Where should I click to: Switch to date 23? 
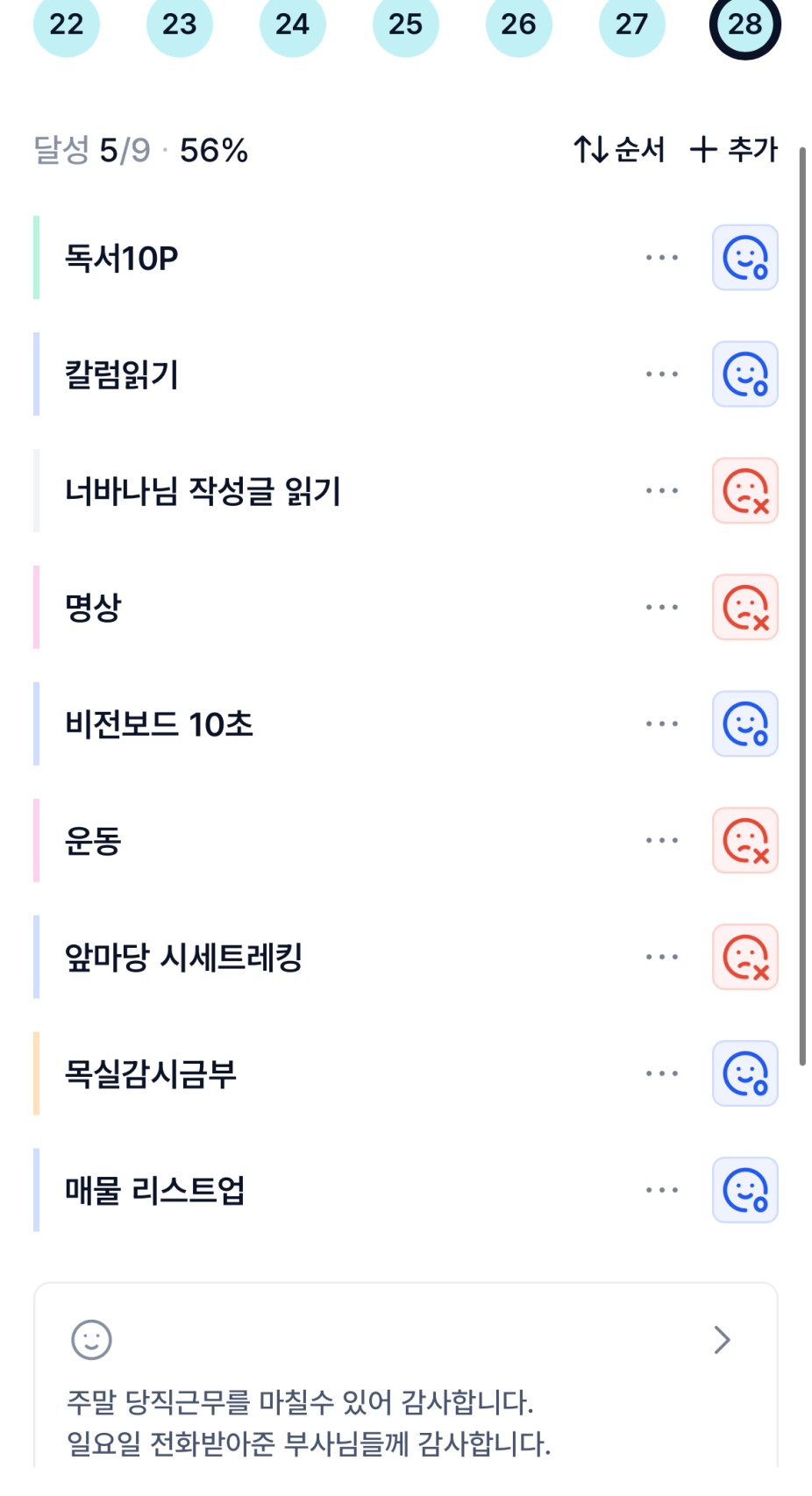[180, 25]
